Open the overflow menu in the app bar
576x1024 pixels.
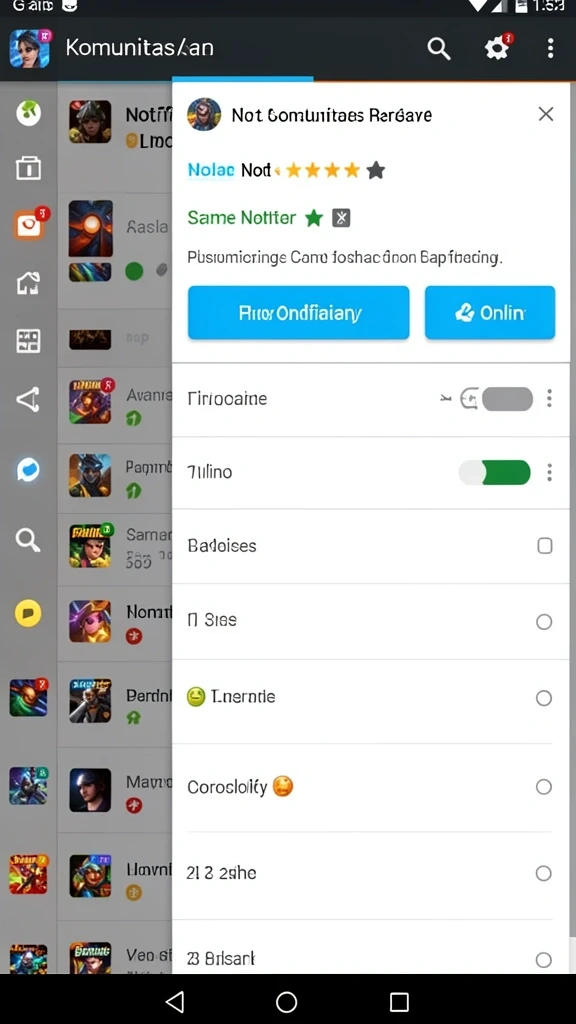[551, 48]
